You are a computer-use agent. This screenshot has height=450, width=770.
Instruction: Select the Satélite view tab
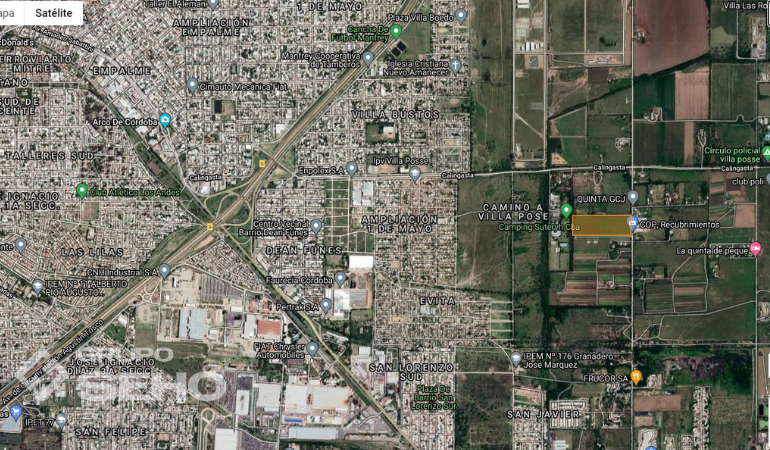pos(53,12)
